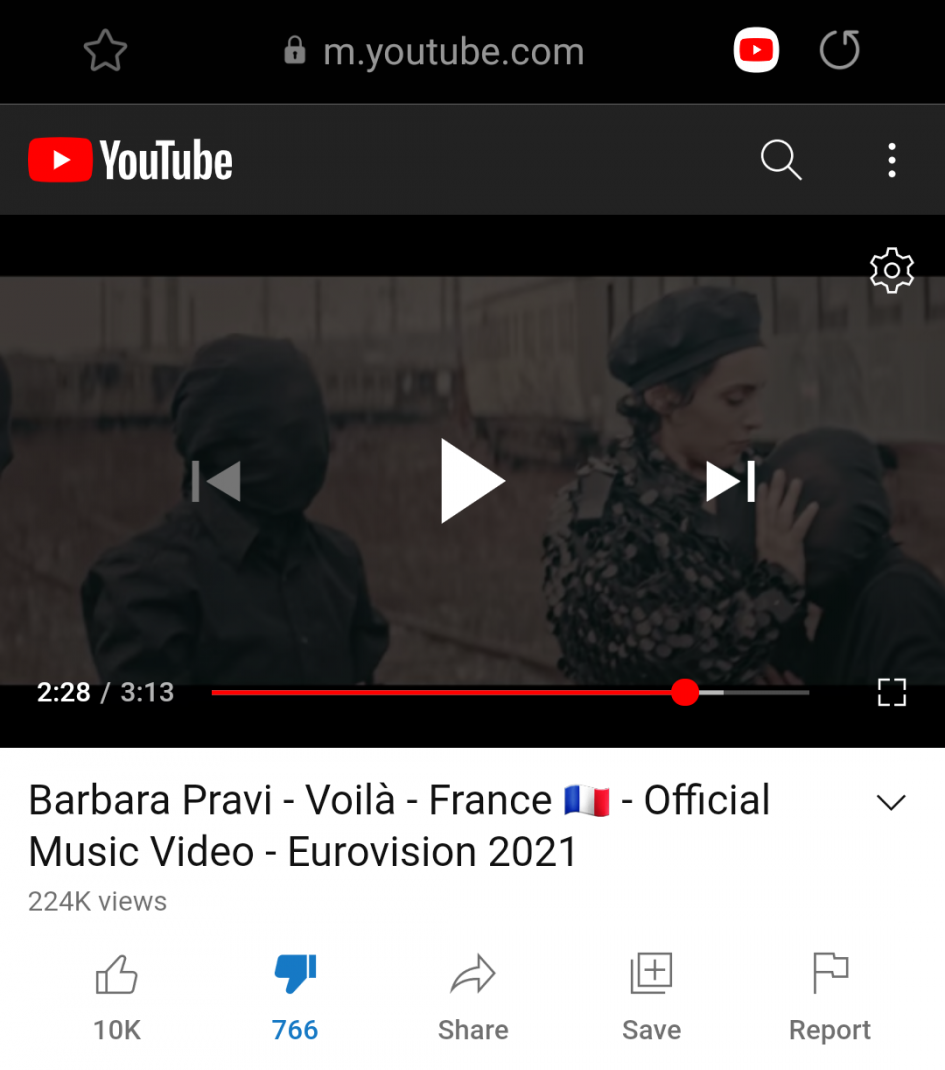Screen dimensions: 945x1070
Task: Toggle the dislike button showing 766
Action: pyautogui.click(x=295, y=993)
